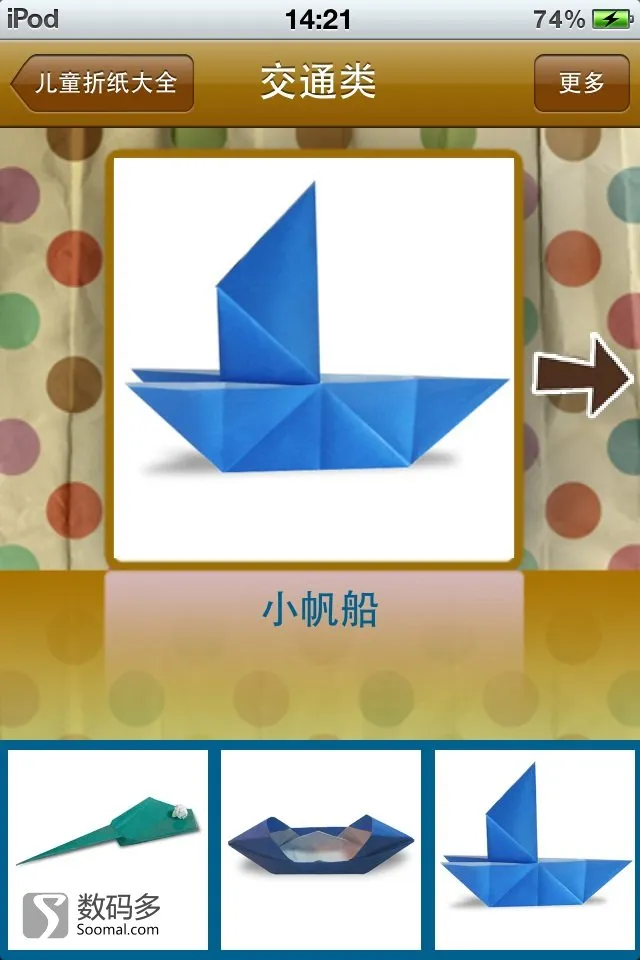Open the large 小帆船 sailboat picture
640x960 pixels.
click(x=314, y=356)
